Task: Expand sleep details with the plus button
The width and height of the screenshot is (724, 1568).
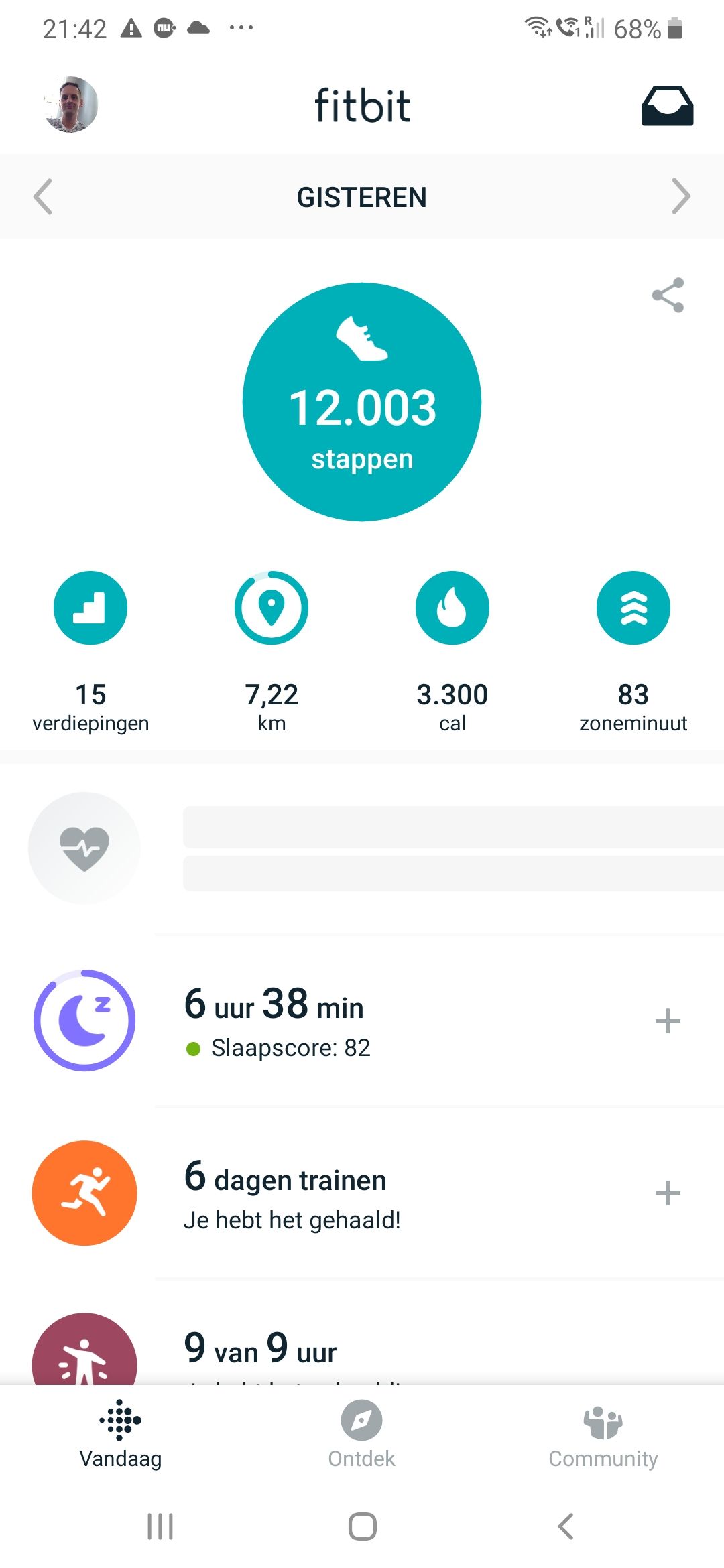Action: click(x=668, y=1021)
